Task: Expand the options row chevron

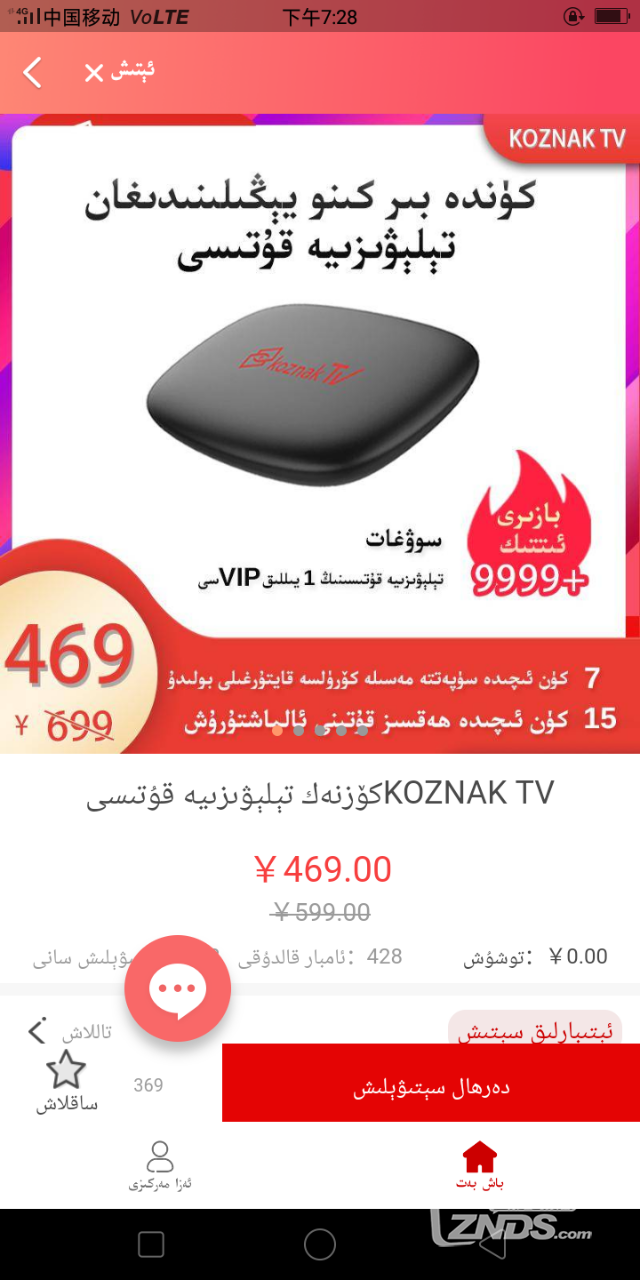Action: [38, 1031]
